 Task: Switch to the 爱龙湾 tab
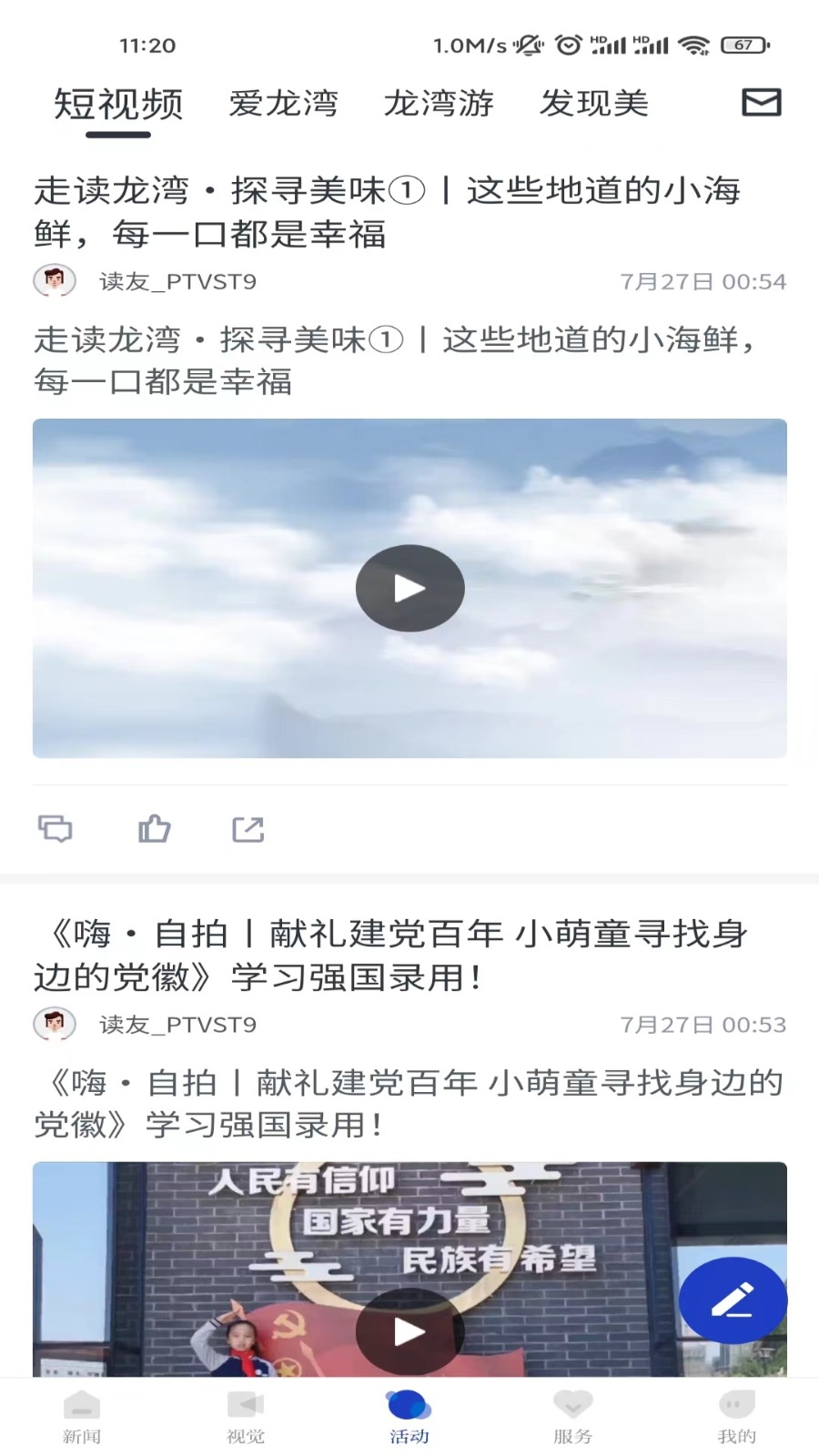click(x=283, y=104)
